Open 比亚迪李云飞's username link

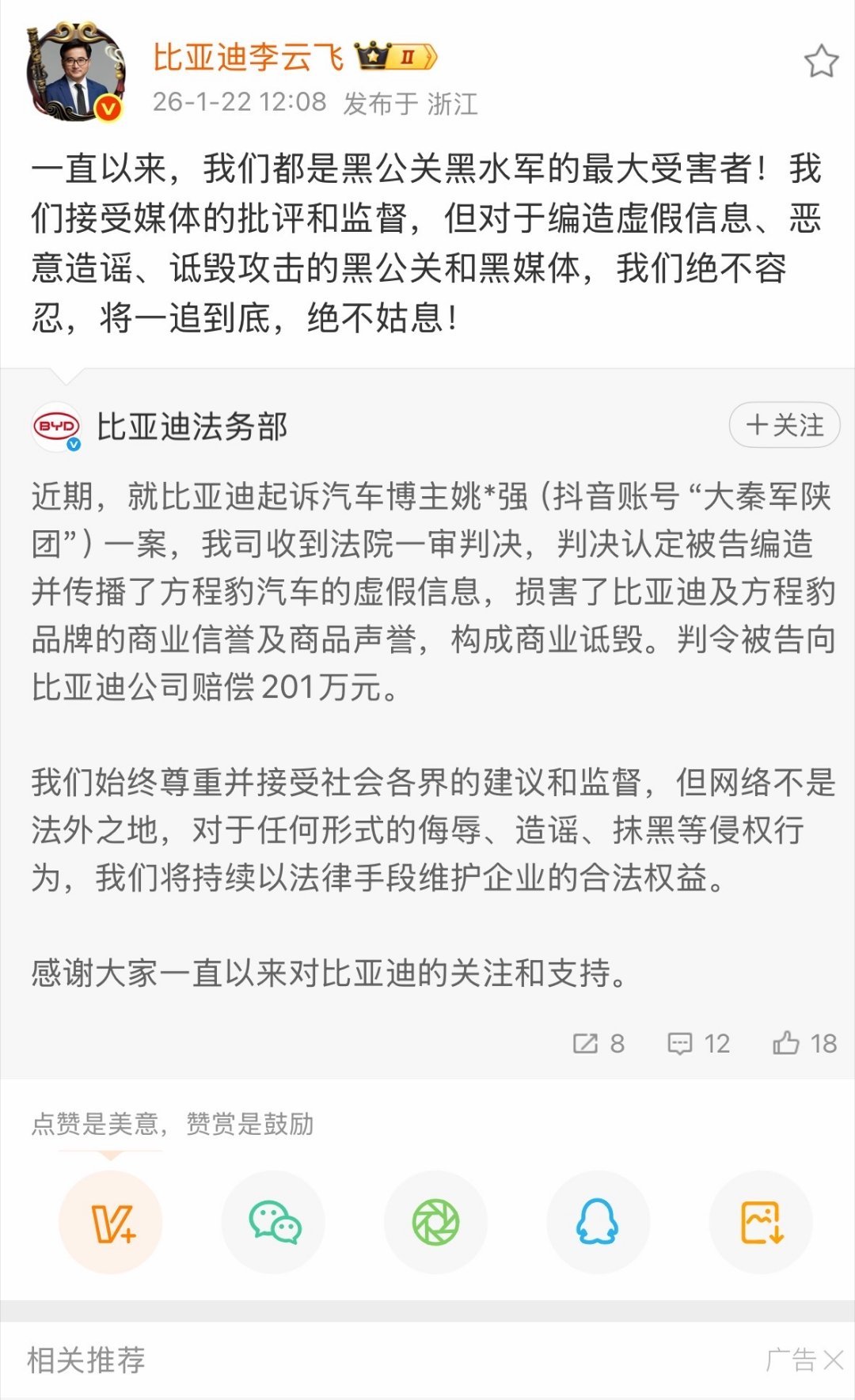click(249, 58)
